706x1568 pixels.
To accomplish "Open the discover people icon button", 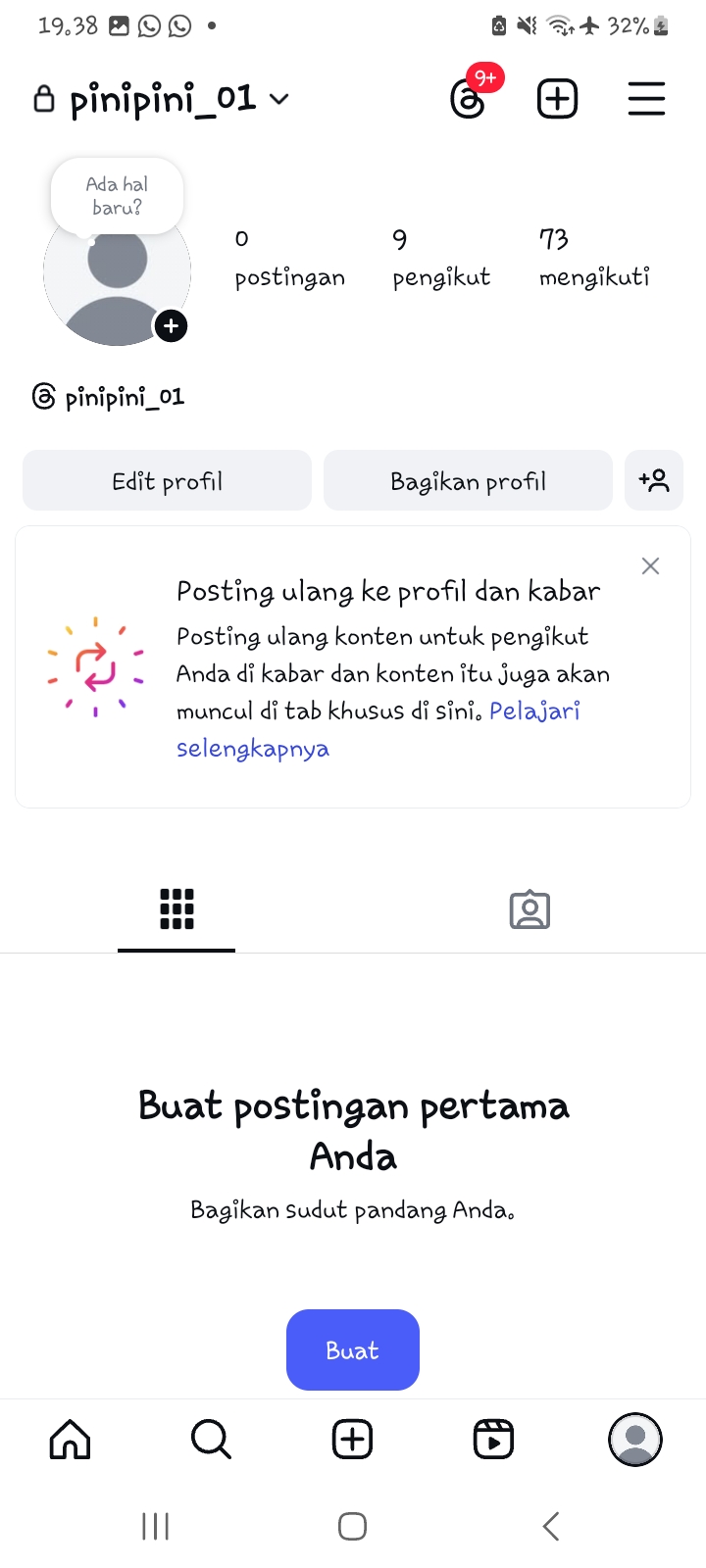I will pos(653,481).
